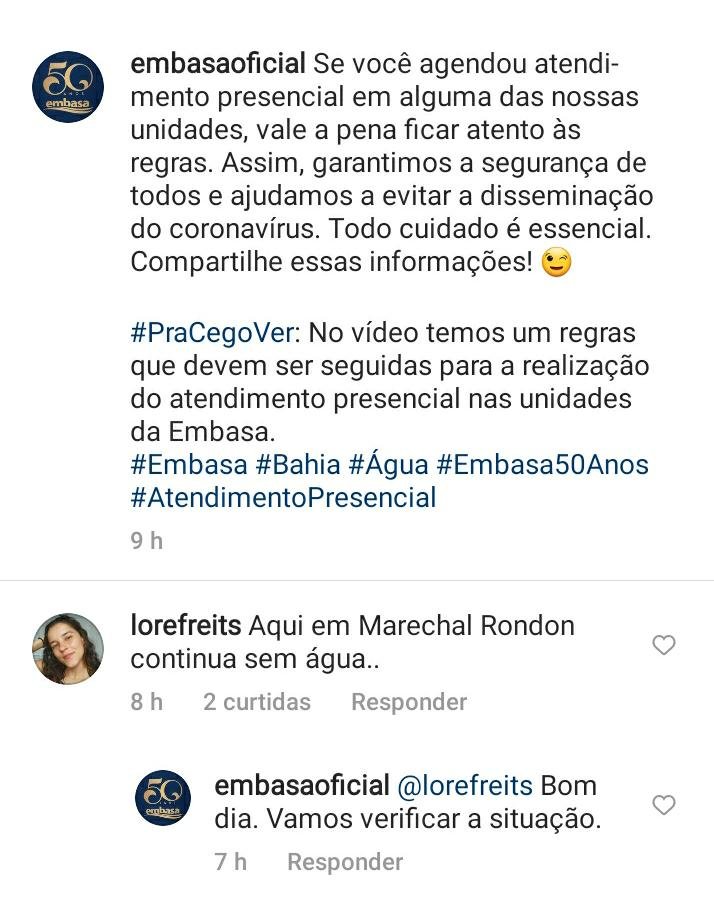The width and height of the screenshot is (714, 911).
Task: Reply to lorefreits' comment
Action: (408, 702)
